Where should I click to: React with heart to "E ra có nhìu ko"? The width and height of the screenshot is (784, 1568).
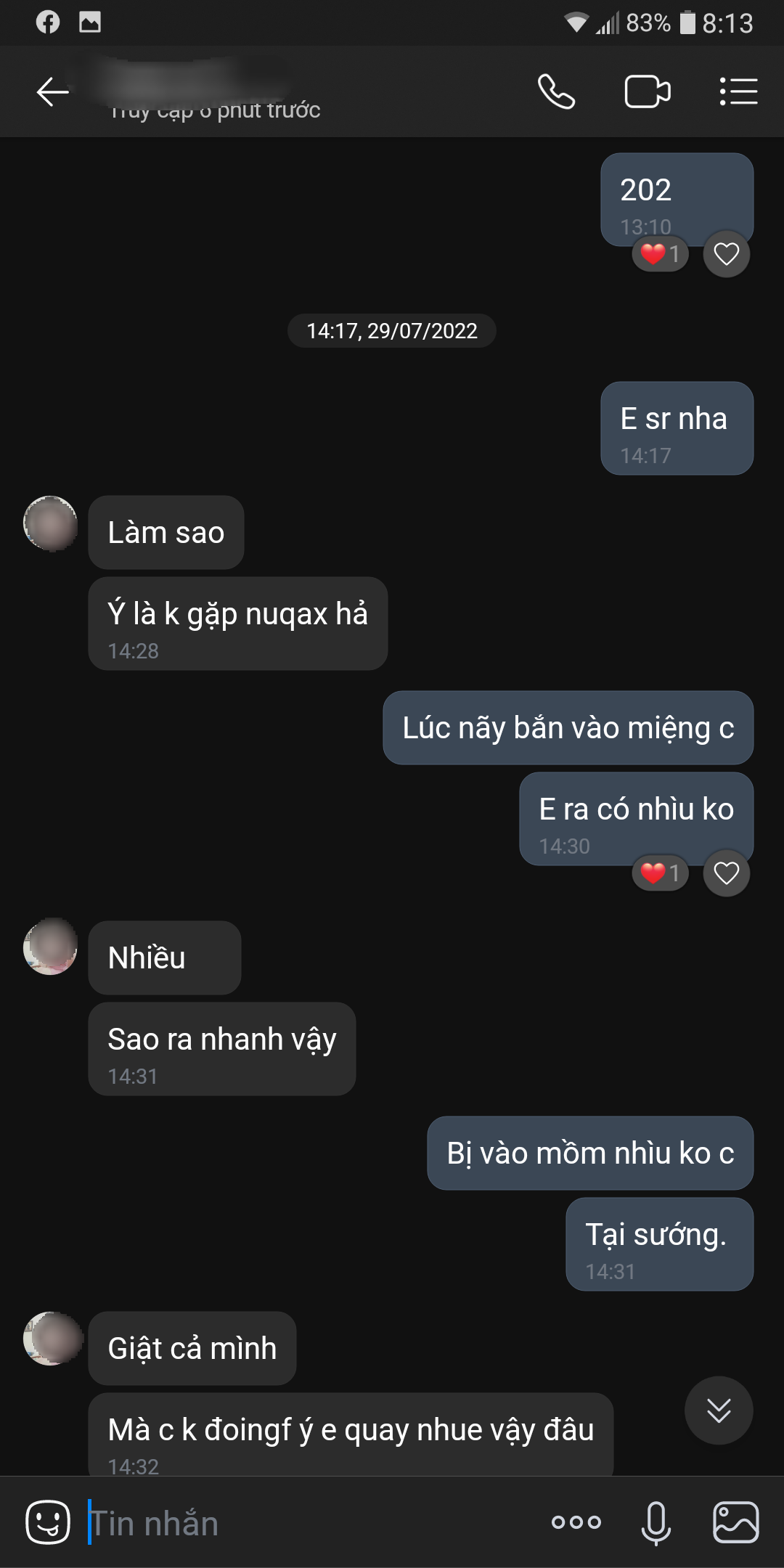[726, 873]
